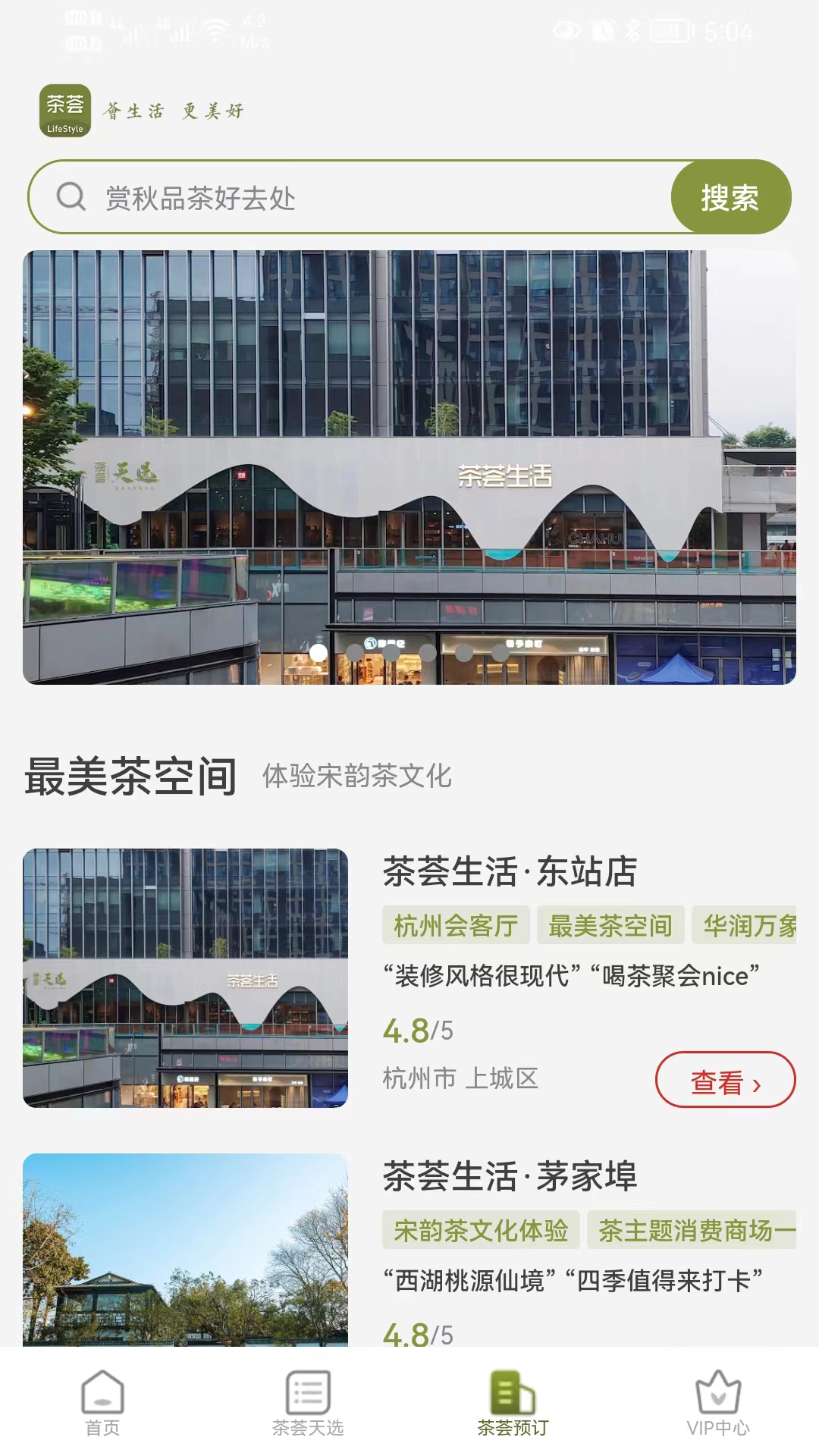
Task: Select the 茶荟预订 tab
Action: pyautogui.click(x=513, y=1403)
